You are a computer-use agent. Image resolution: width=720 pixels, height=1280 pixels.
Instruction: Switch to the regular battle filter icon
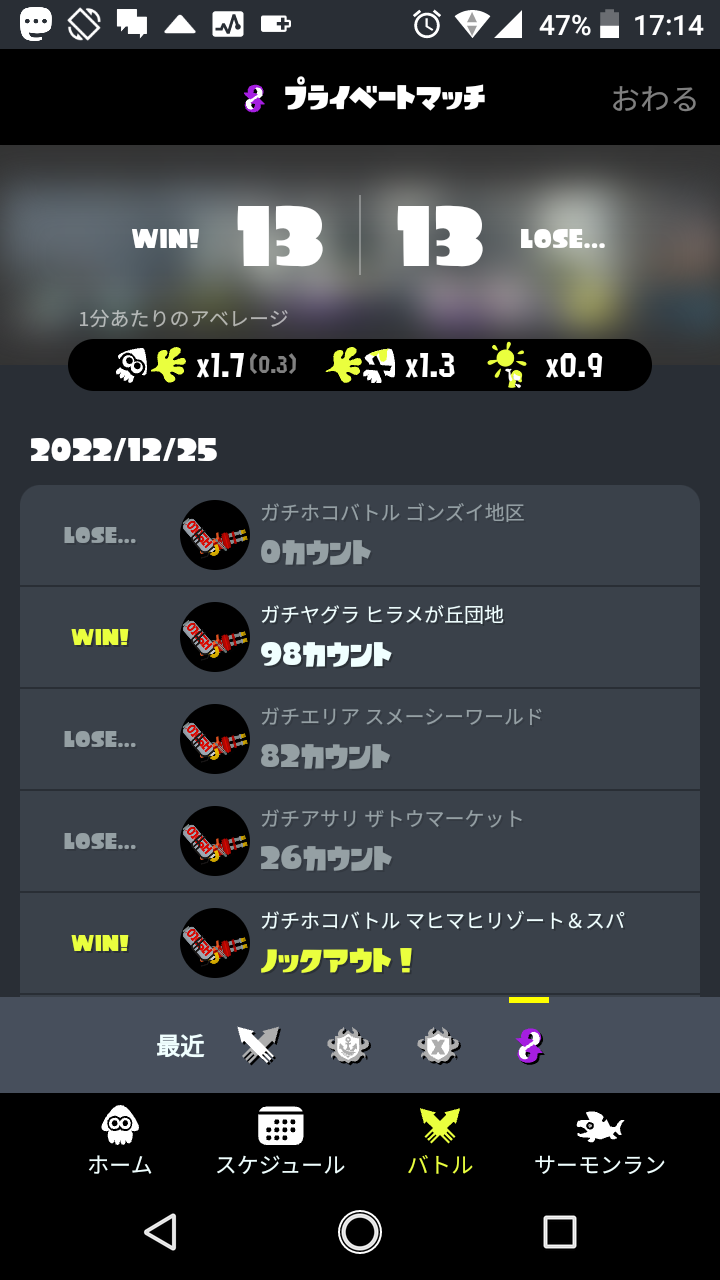pos(258,1046)
